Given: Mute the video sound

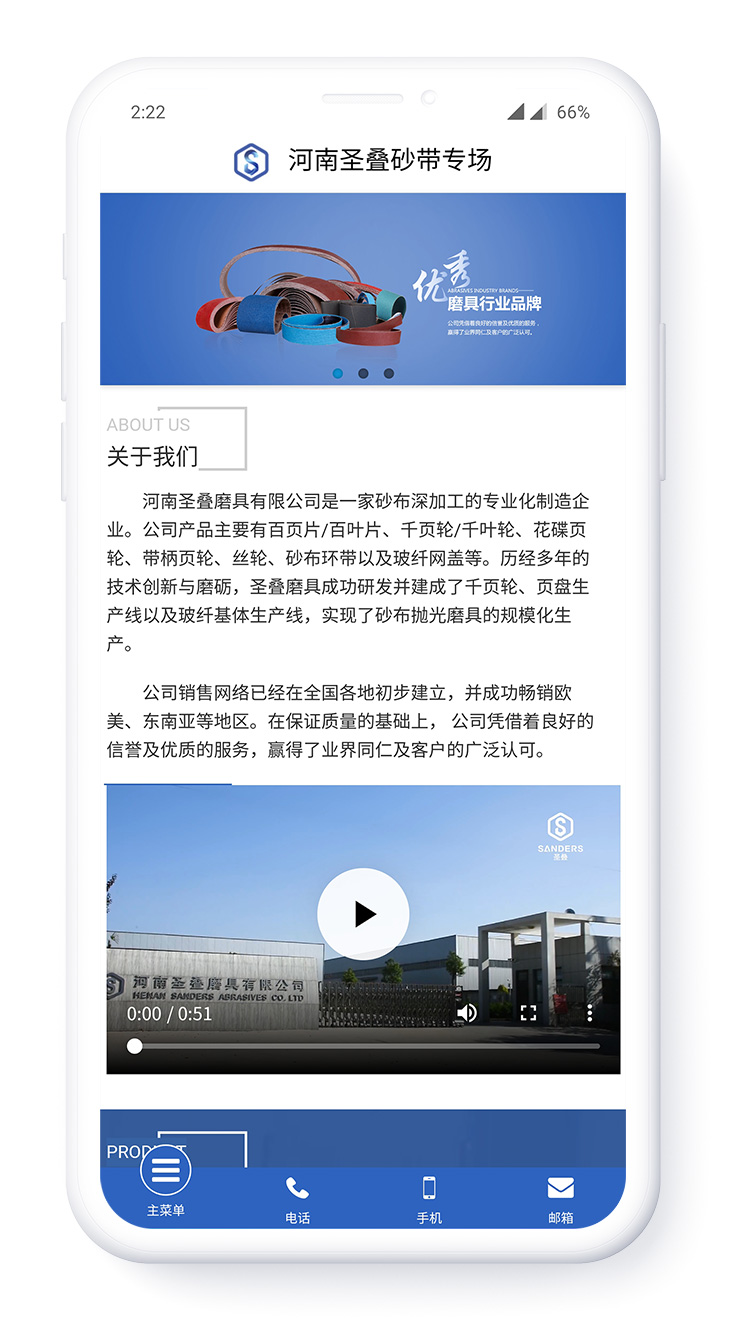Looking at the screenshot, I should (x=467, y=1013).
